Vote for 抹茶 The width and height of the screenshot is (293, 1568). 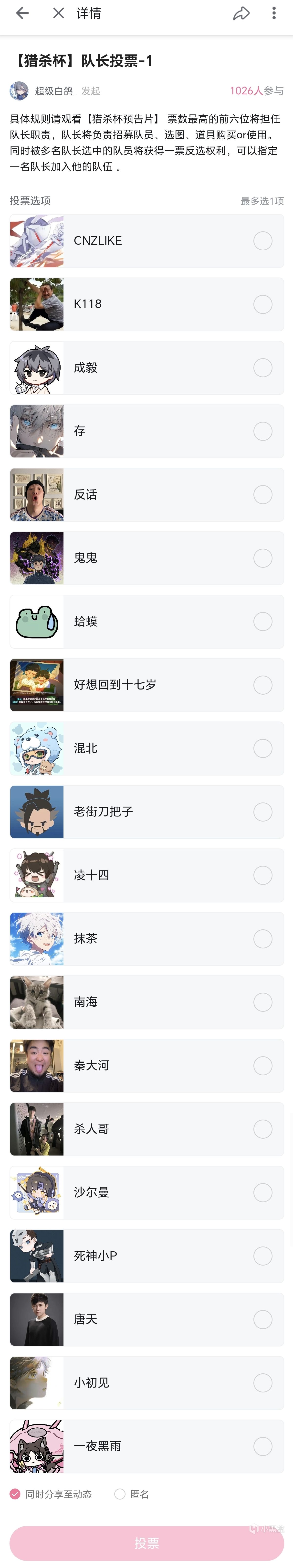click(x=263, y=939)
